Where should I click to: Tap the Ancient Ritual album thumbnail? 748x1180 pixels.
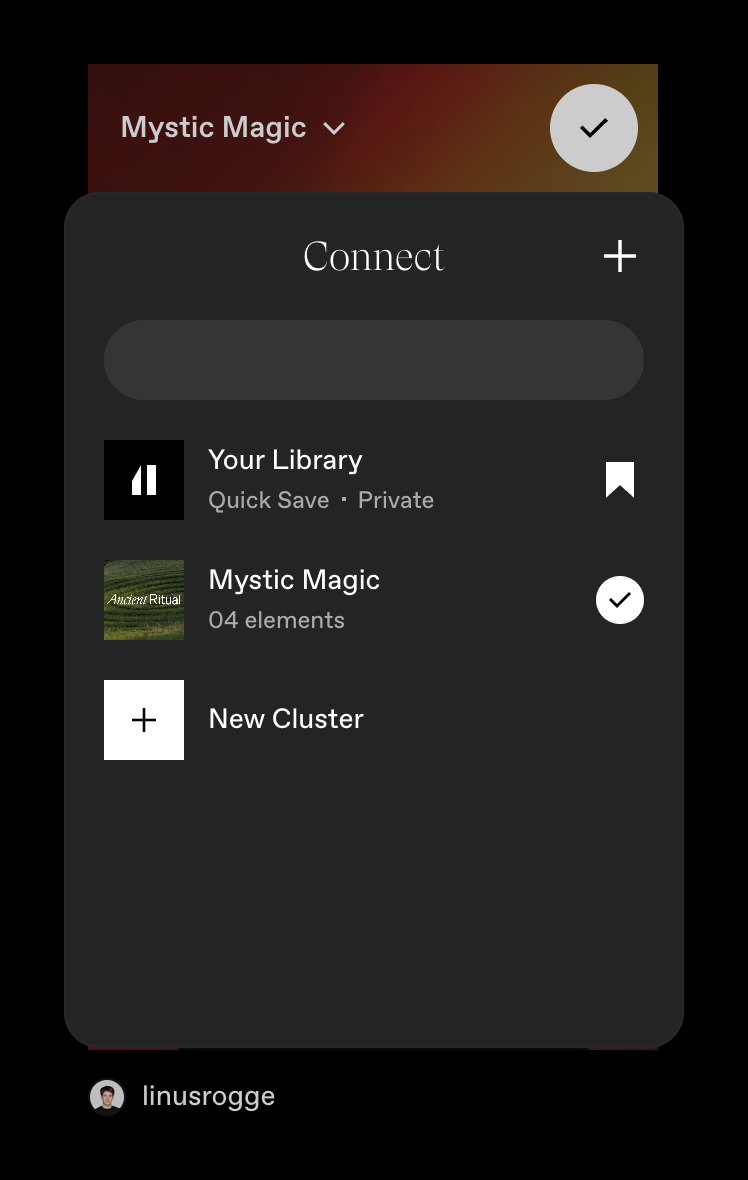click(x=144, y=600)
